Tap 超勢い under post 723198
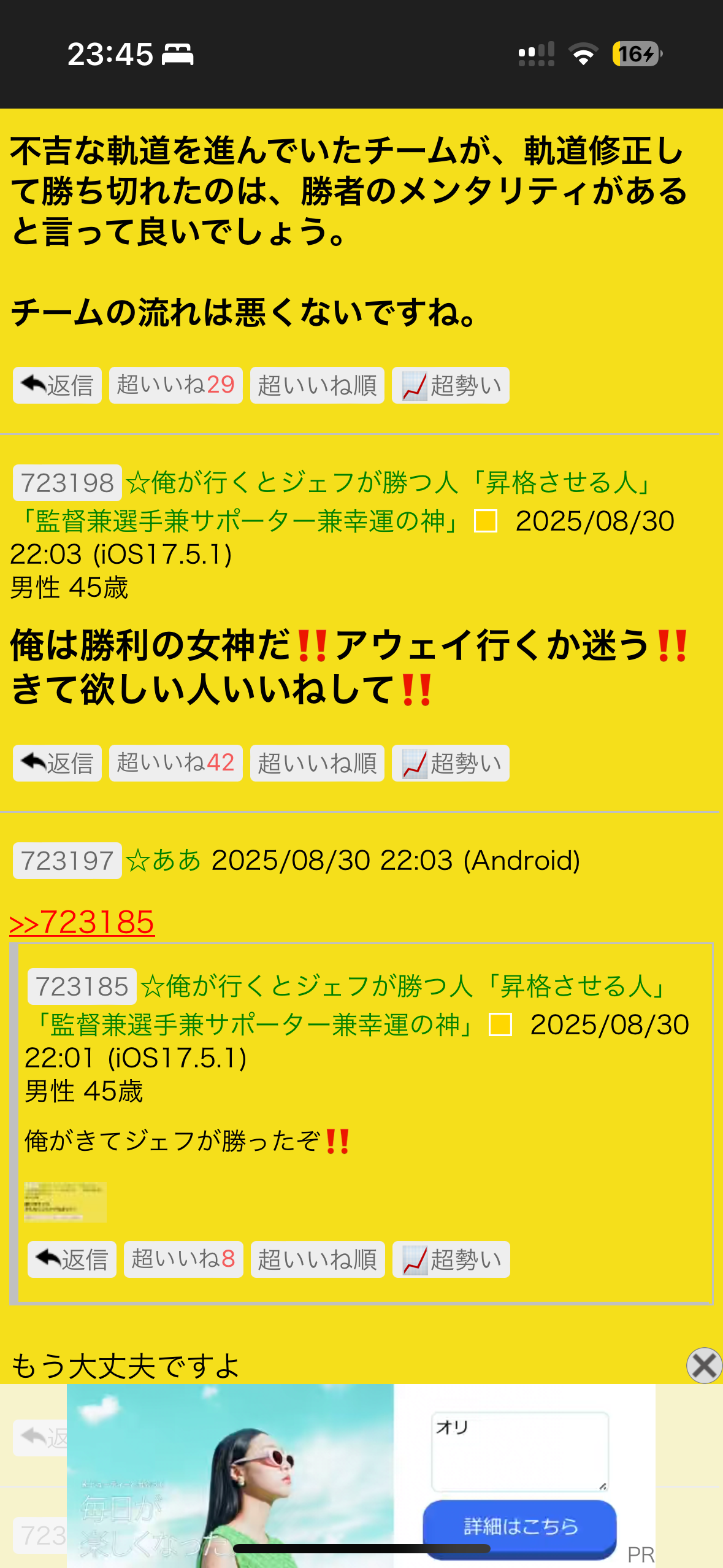Screen dimensions: 723x1568 pos(451,763)
